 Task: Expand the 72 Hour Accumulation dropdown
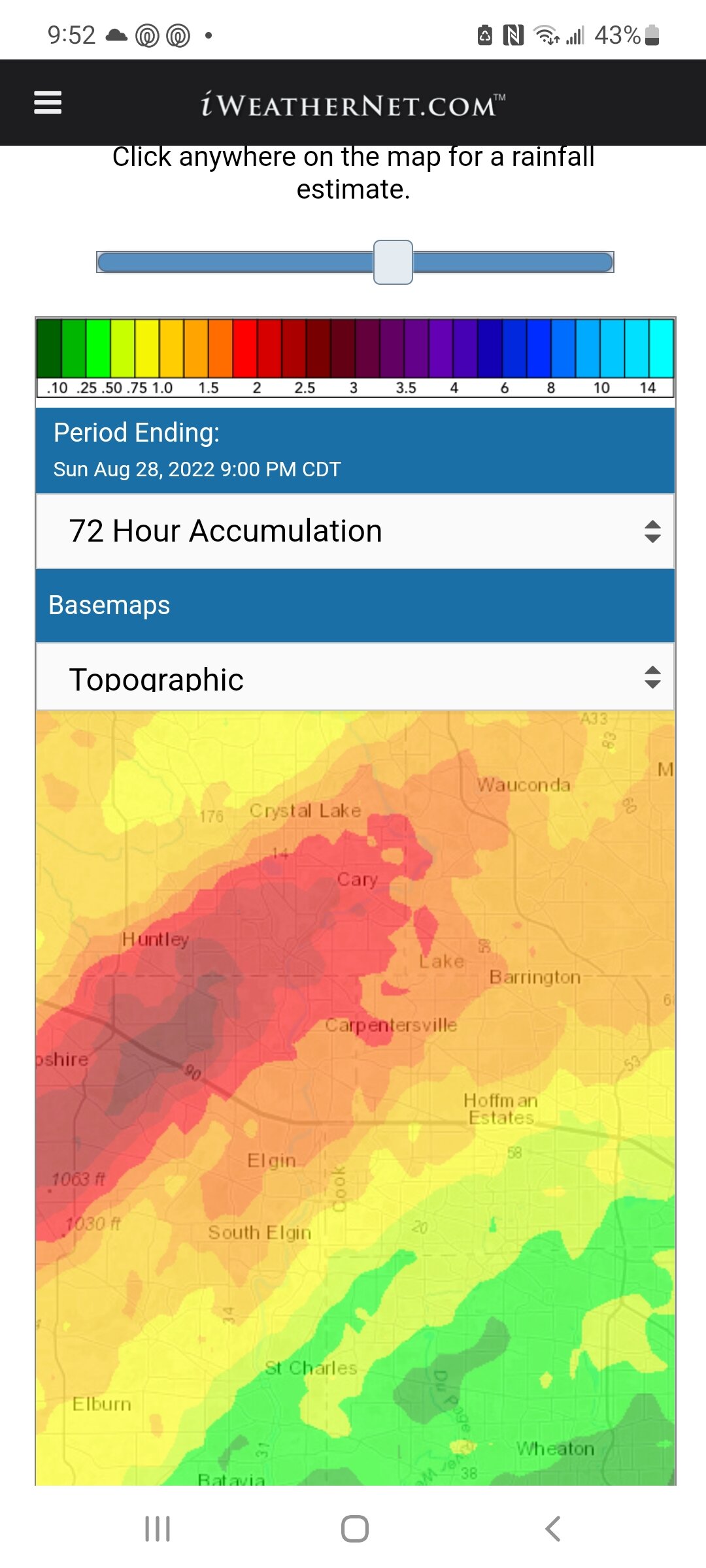tap(355, 531)
